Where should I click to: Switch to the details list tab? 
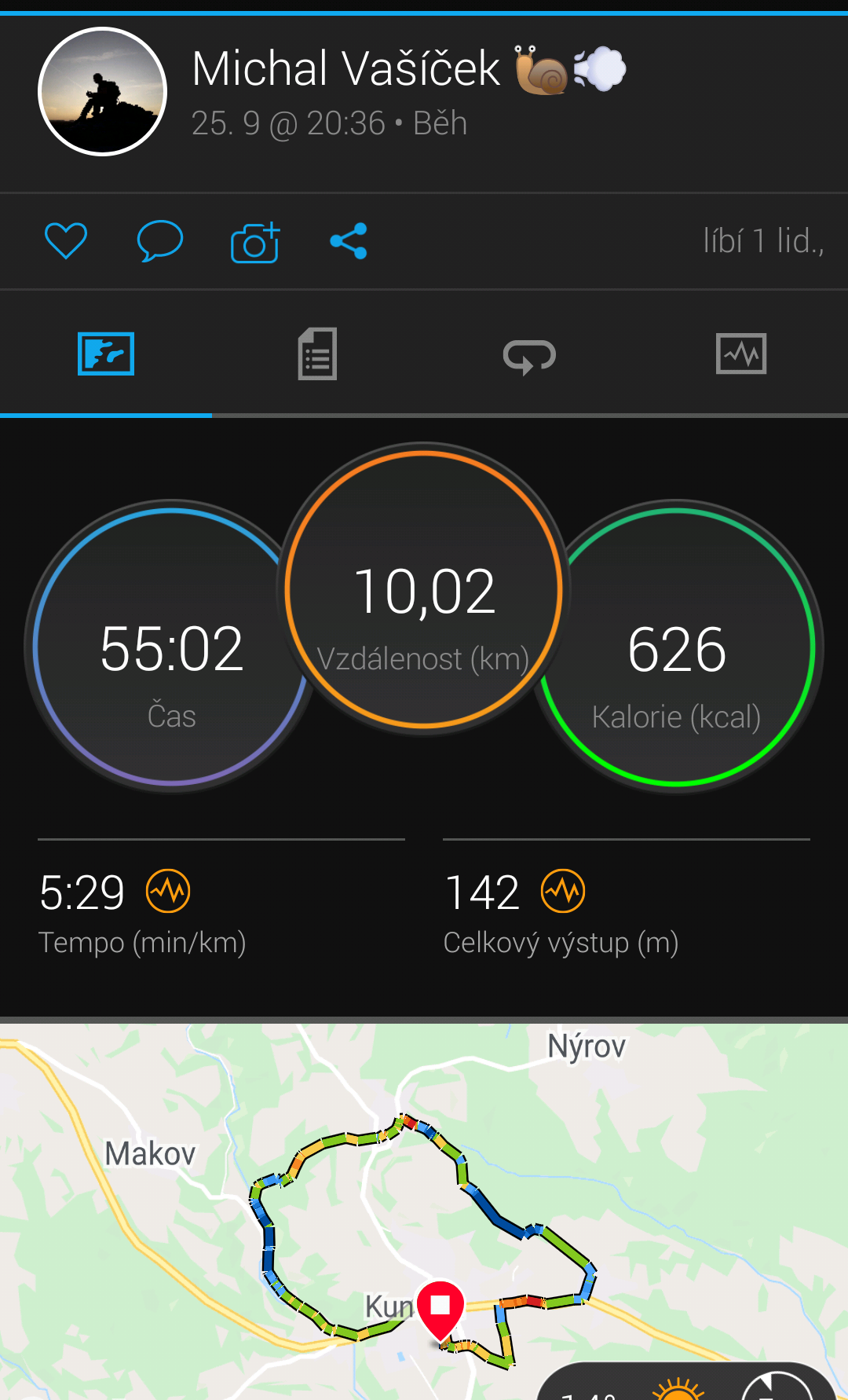coord(317,354)
